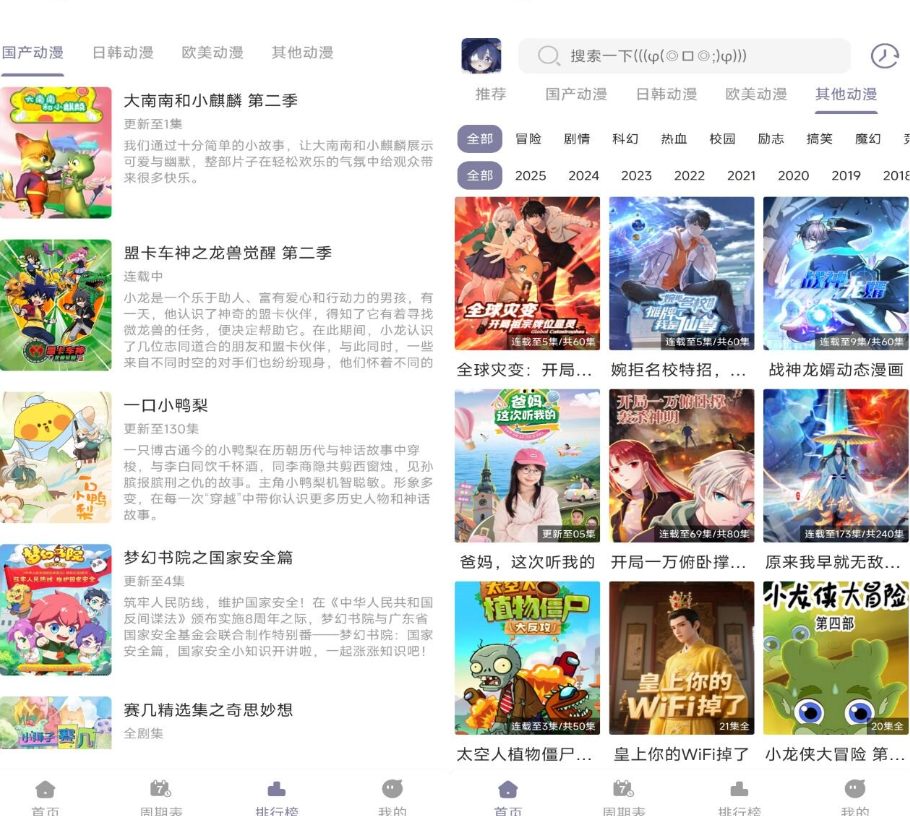Select year 2024 filter chip

tap(584, 175)
